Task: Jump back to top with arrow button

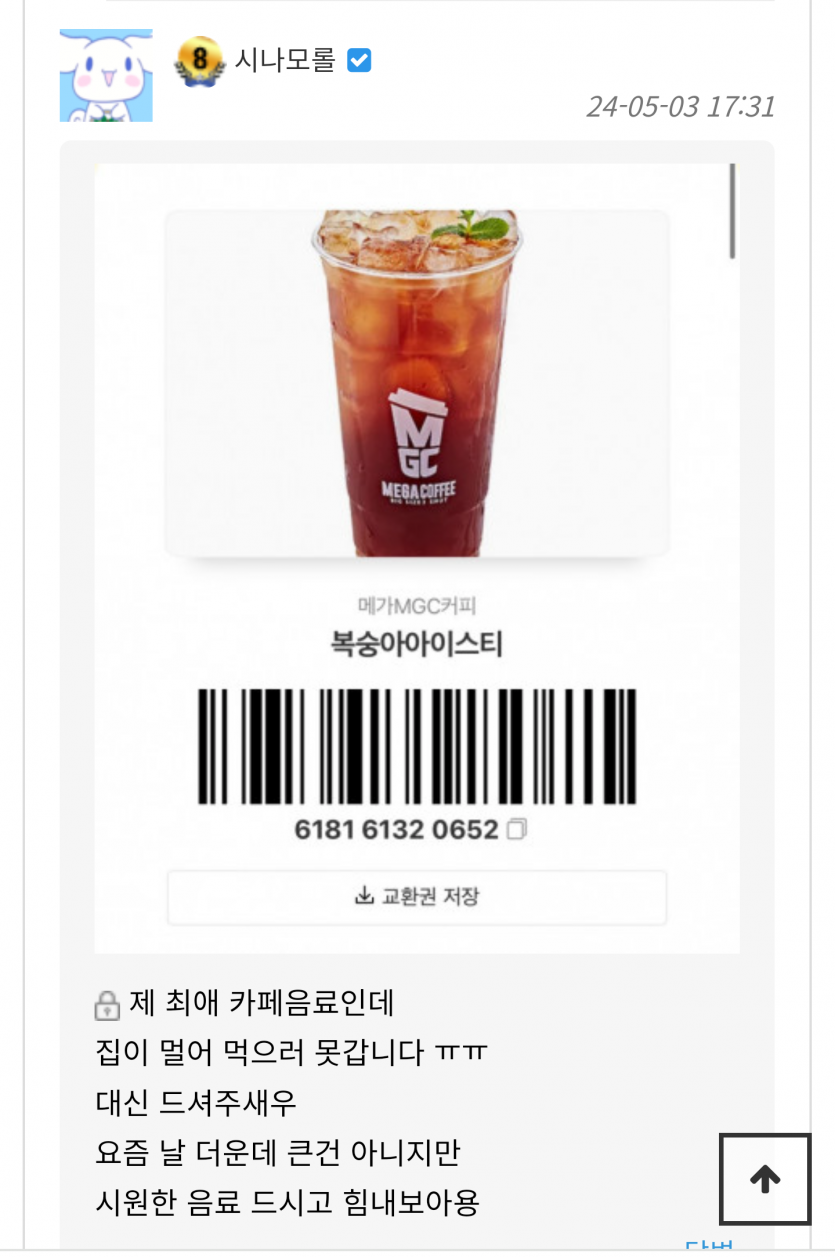Action: [765, 1179]
